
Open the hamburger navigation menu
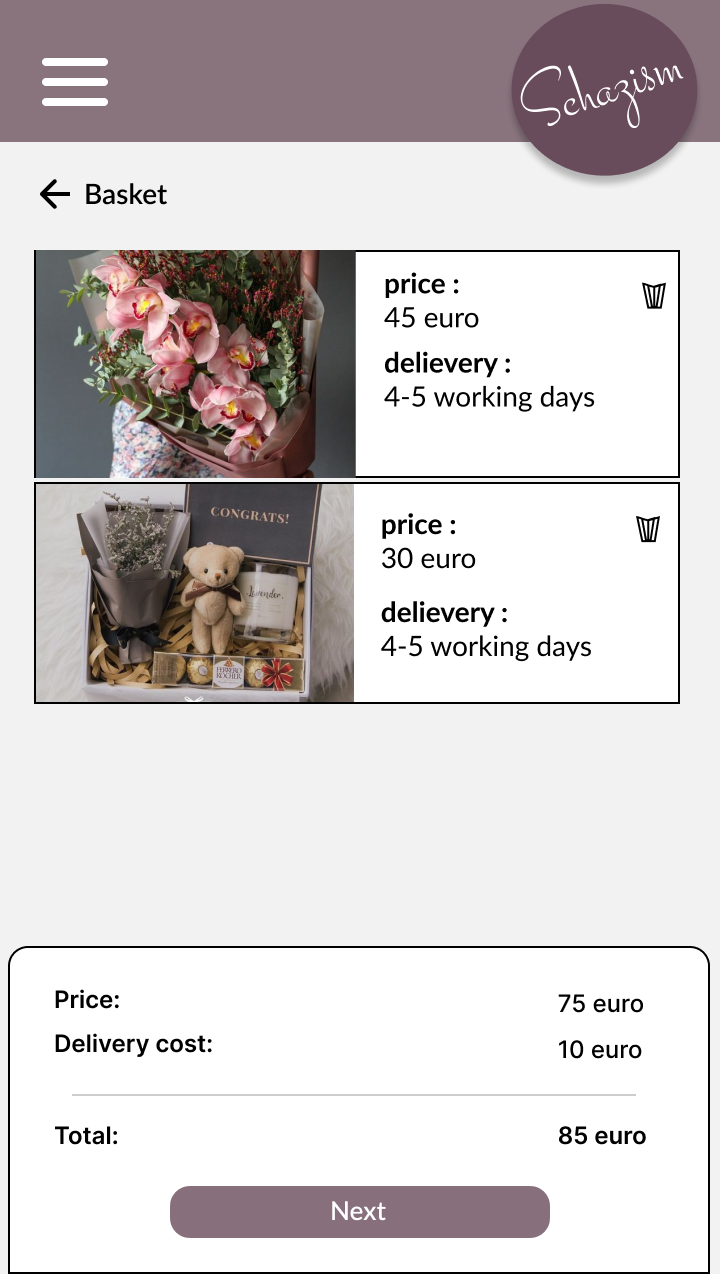(75, 83)
